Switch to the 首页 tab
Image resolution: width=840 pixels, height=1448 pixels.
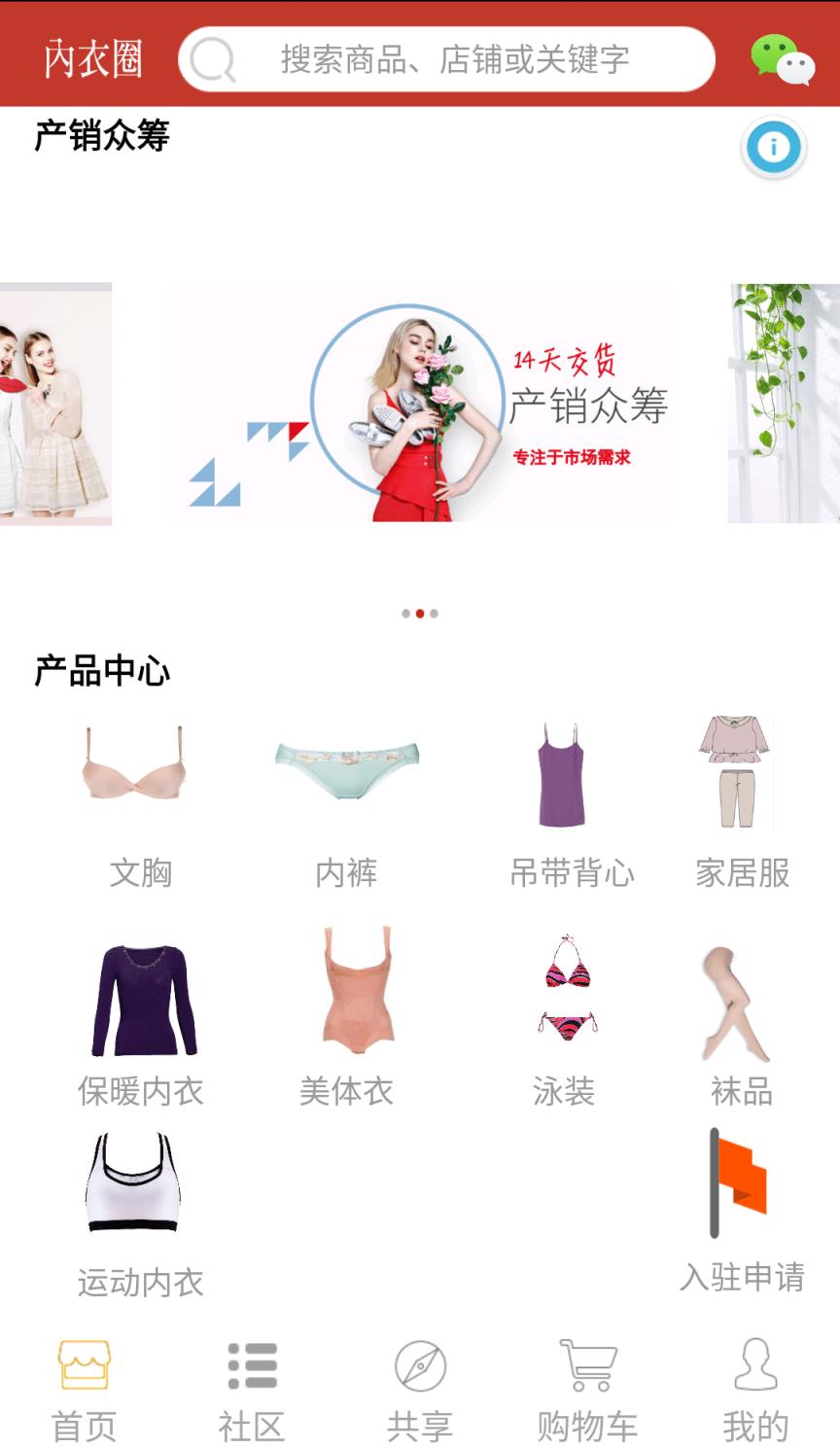pos(85,1391)
